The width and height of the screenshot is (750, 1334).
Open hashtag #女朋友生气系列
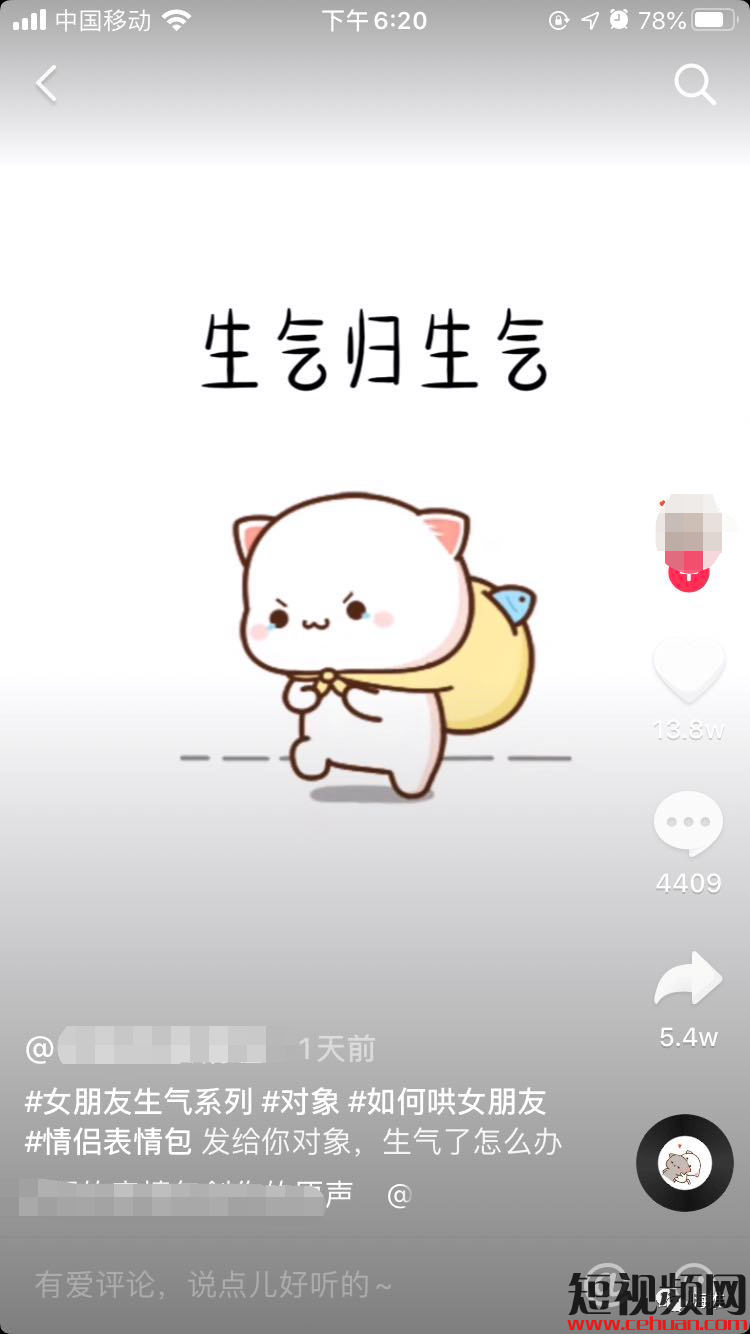point(139,1102)
